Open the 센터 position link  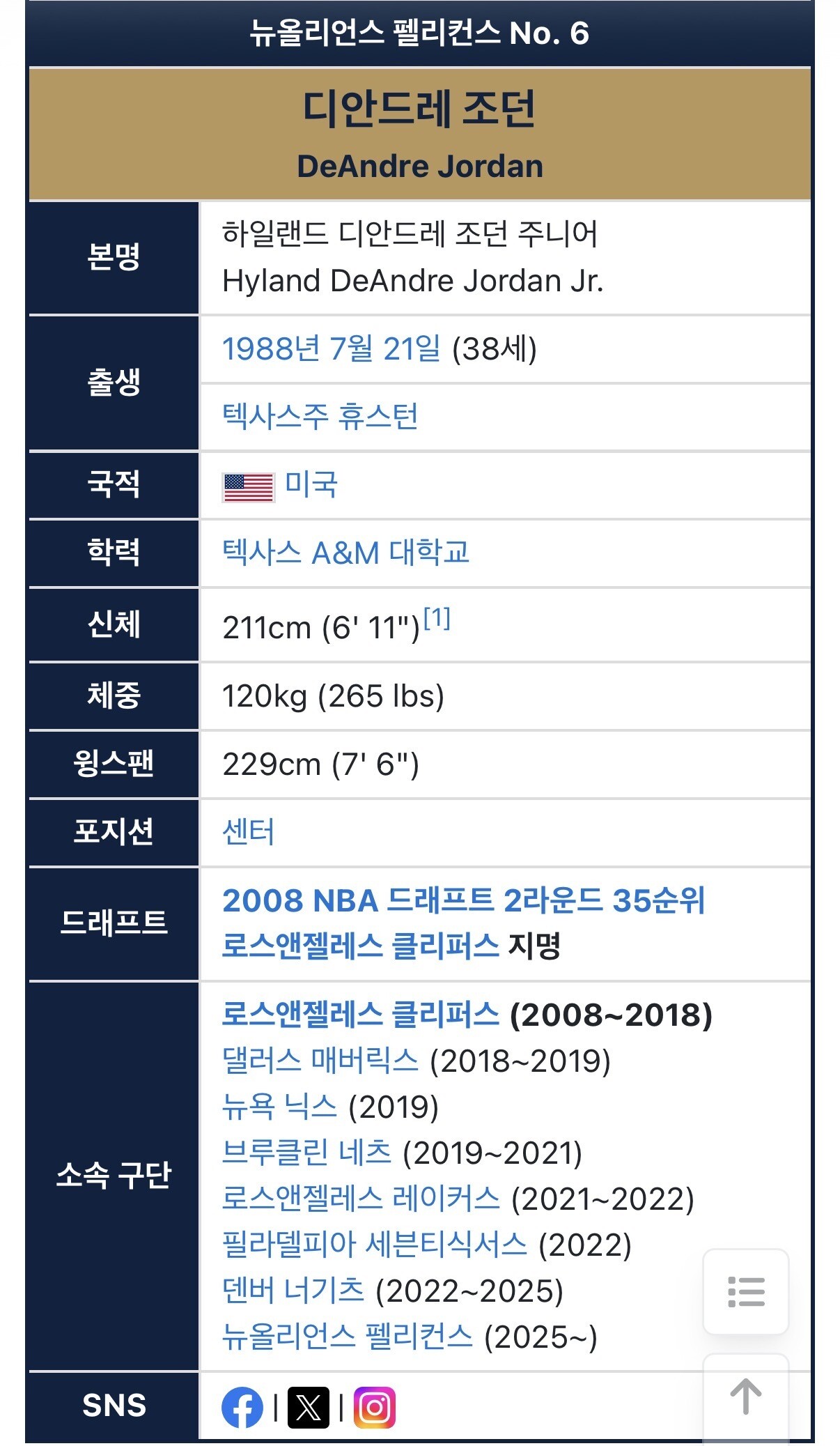click(248, 831)
